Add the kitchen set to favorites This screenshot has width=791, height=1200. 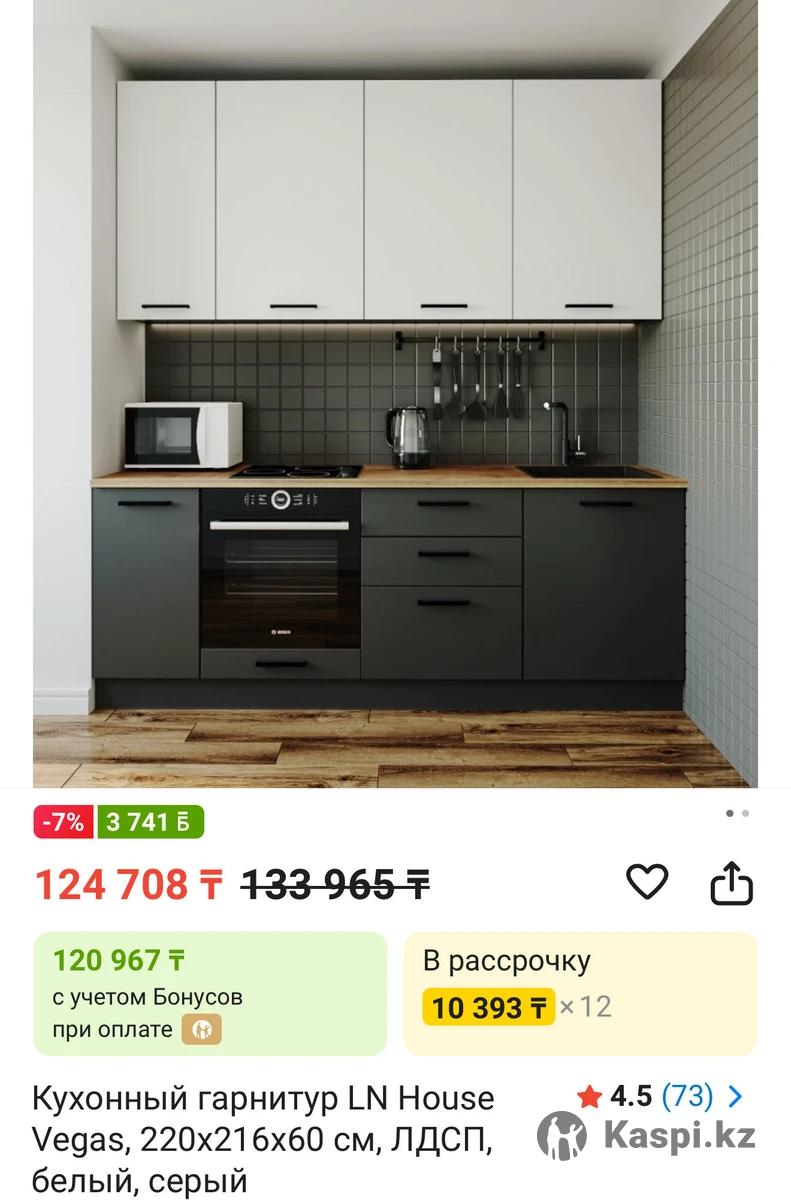point(646,882)
